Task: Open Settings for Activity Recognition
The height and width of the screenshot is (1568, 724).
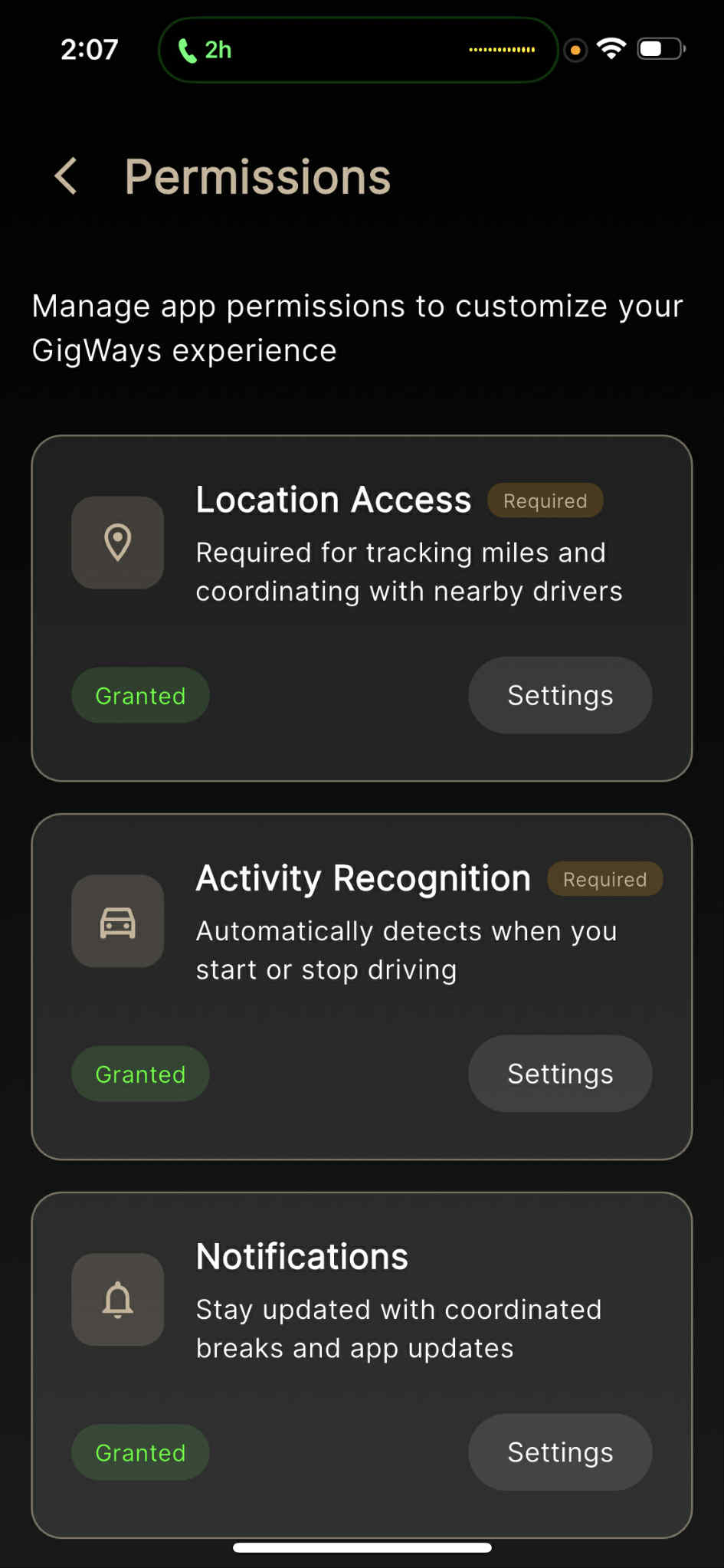Action: [560, 1074]
